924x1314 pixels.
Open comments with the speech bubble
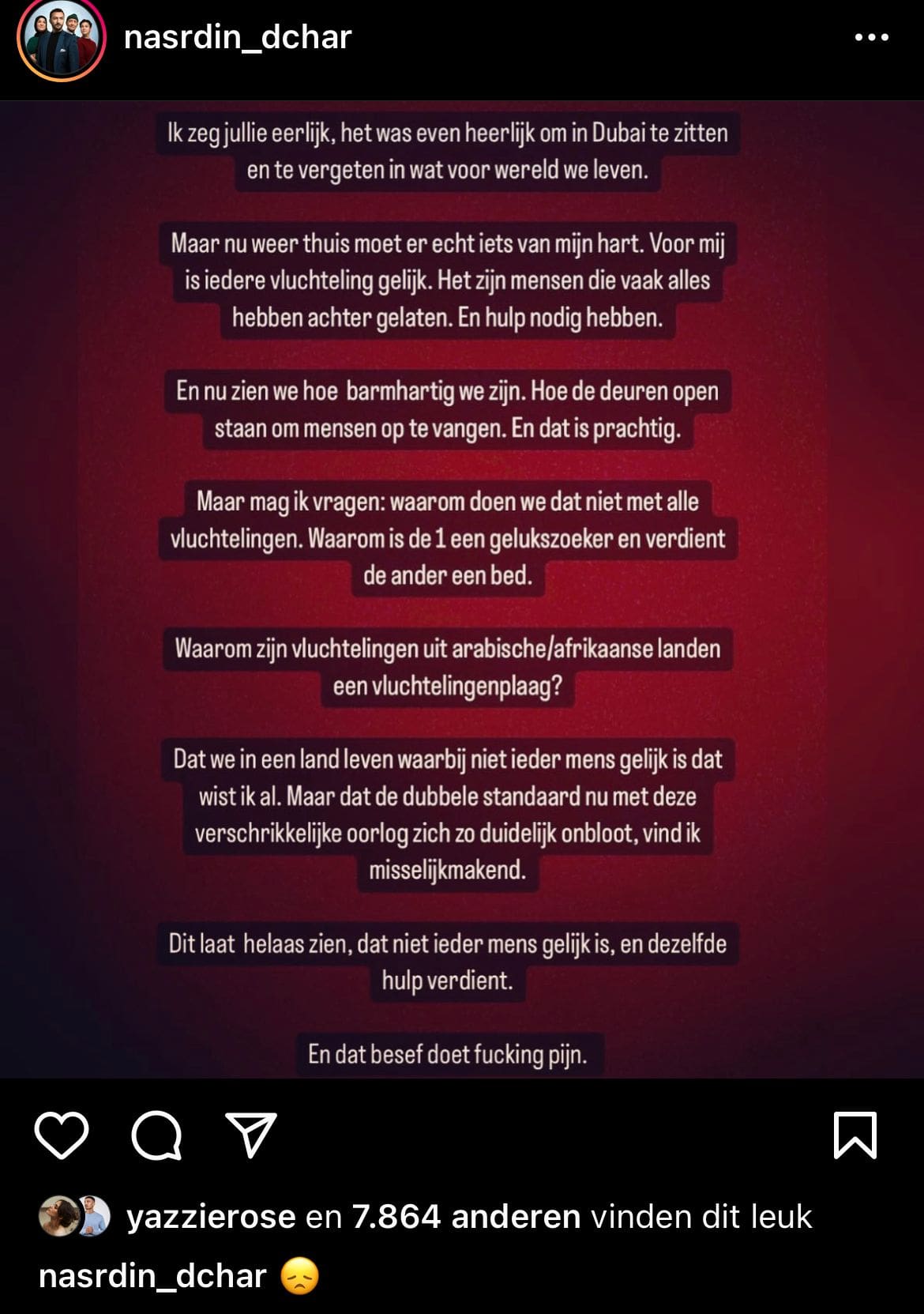click(156, 1135)
